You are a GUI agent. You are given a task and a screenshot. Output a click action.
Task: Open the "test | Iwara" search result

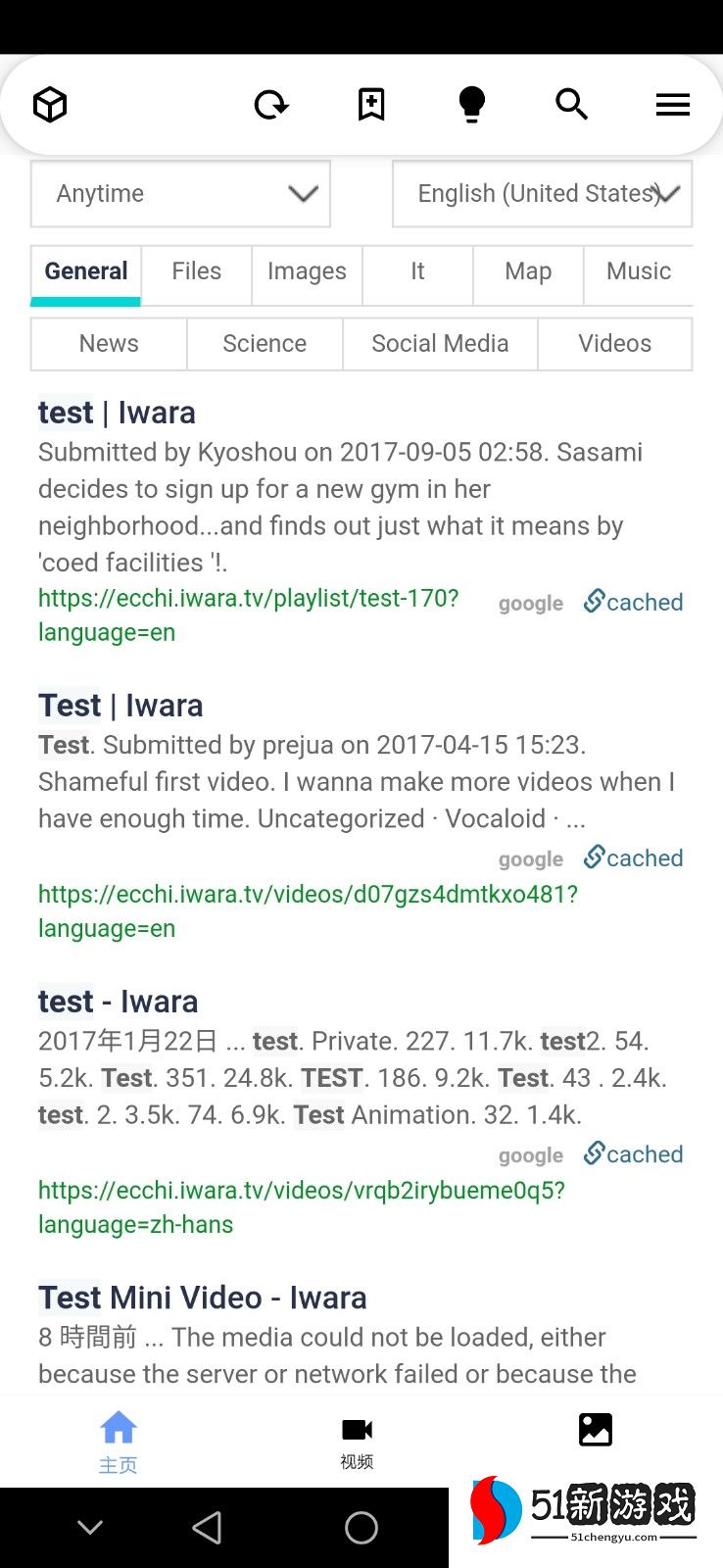tap(117, 413)
